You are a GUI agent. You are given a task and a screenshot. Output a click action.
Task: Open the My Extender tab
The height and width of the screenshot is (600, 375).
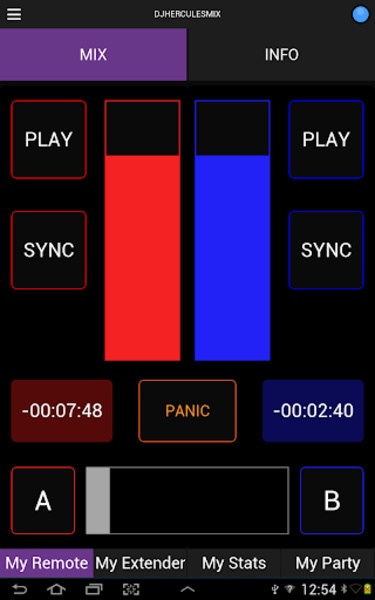pos(140,563)
